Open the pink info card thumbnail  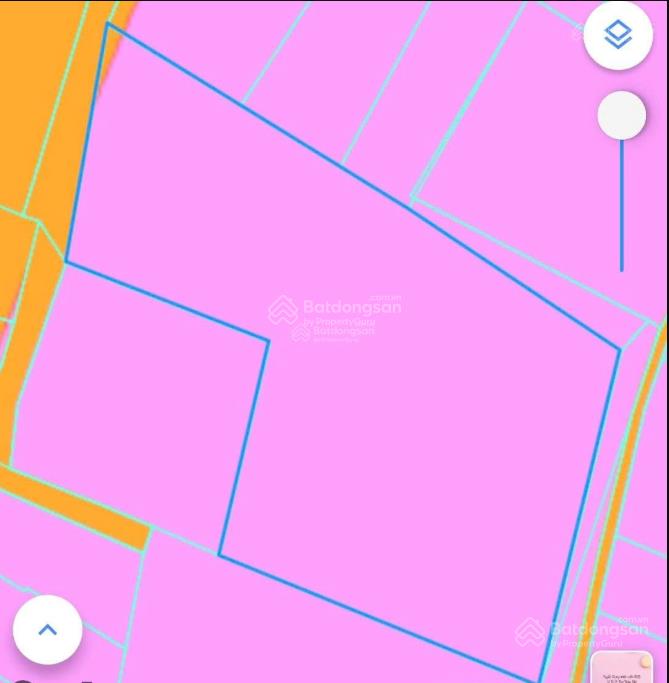(x=621, y=667)
